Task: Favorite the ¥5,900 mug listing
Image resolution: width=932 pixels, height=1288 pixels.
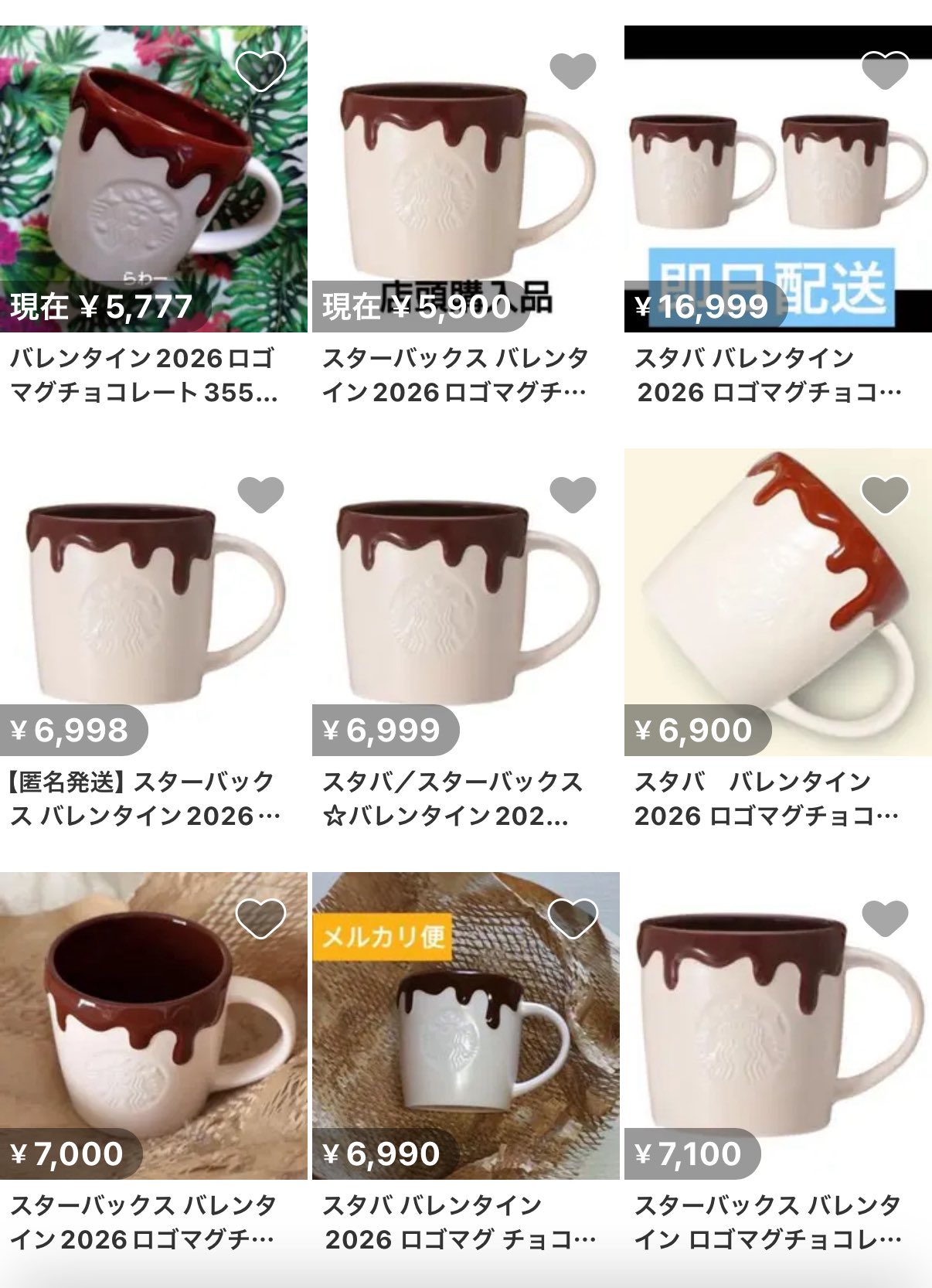Action: 573,72
